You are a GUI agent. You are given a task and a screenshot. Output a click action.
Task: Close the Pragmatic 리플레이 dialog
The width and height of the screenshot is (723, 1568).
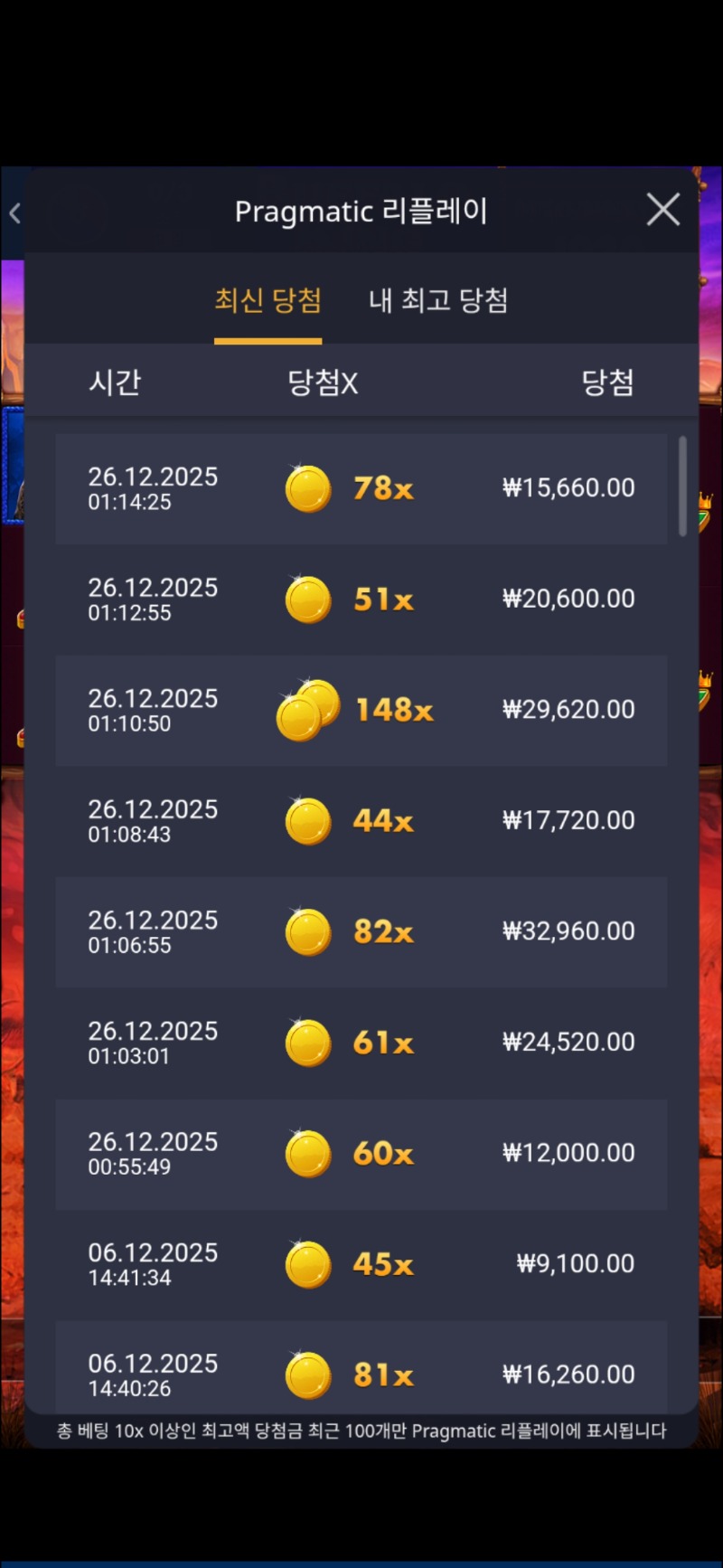(663, 210)
